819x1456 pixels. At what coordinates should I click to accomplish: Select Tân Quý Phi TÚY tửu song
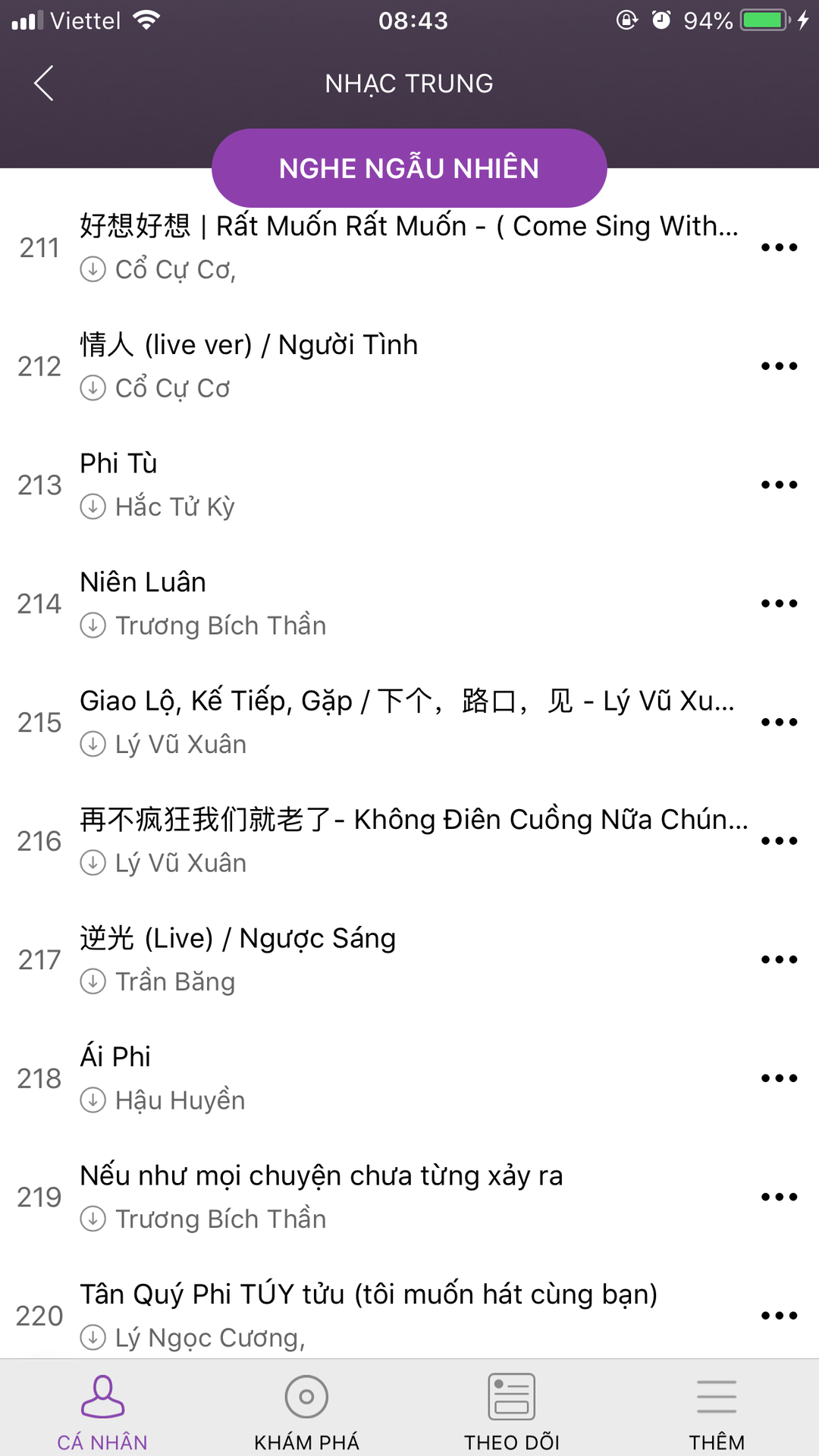409,1316
